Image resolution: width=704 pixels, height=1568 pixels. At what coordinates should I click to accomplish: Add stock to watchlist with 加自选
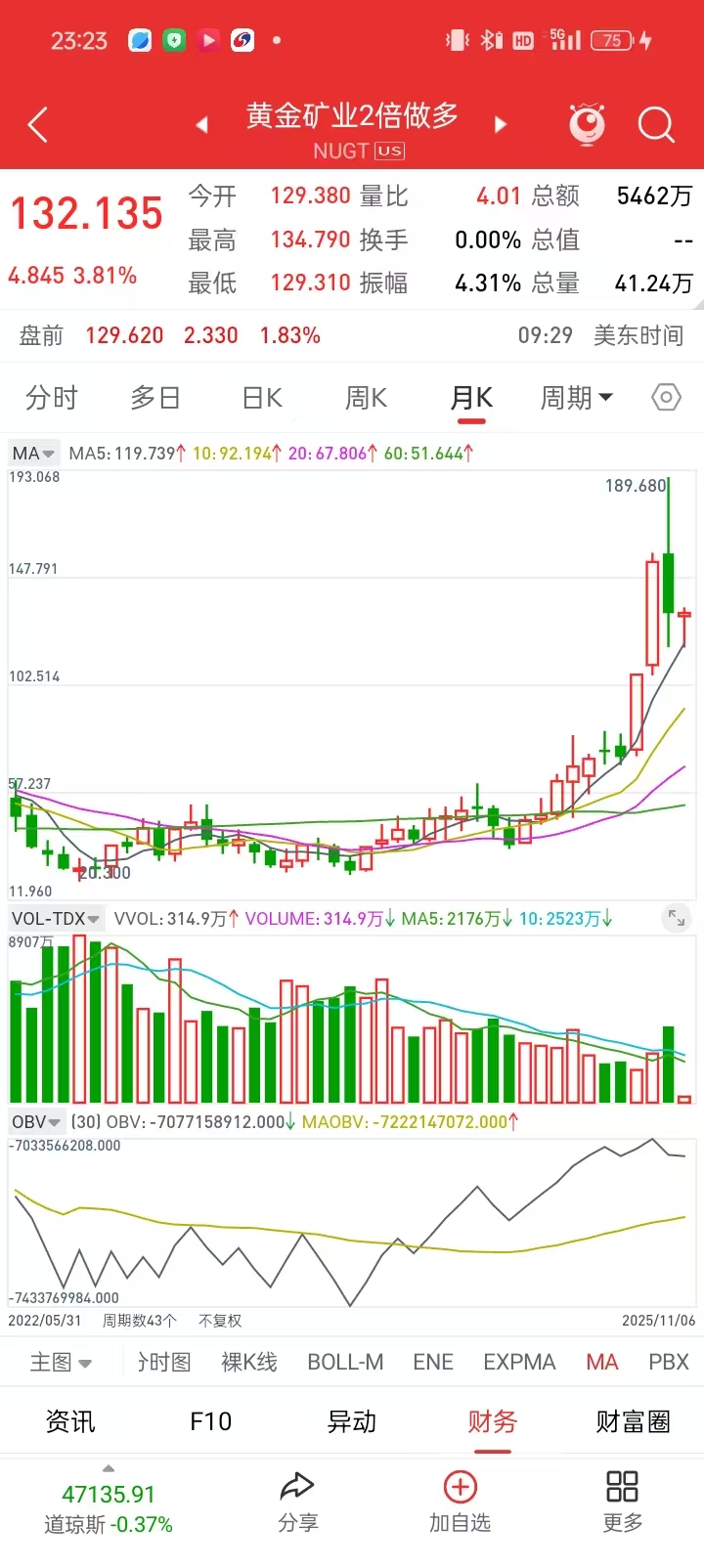point(460,1503)
